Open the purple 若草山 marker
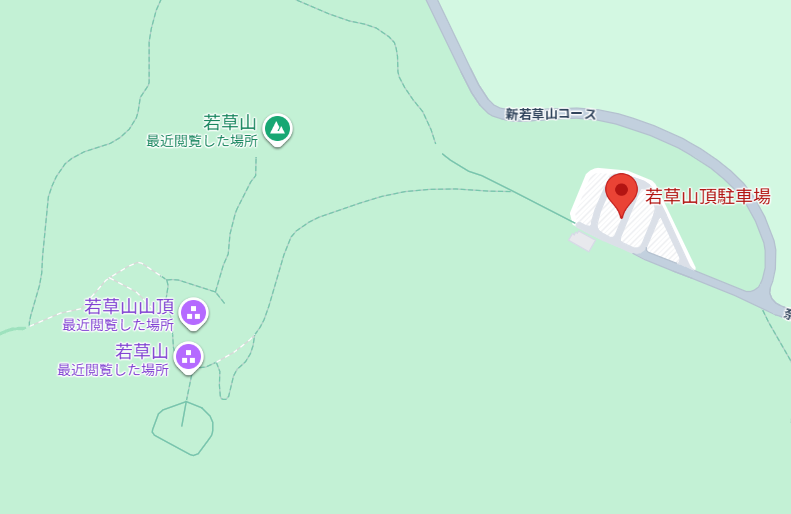Screen dimensions: 791x514 point(188,356)
